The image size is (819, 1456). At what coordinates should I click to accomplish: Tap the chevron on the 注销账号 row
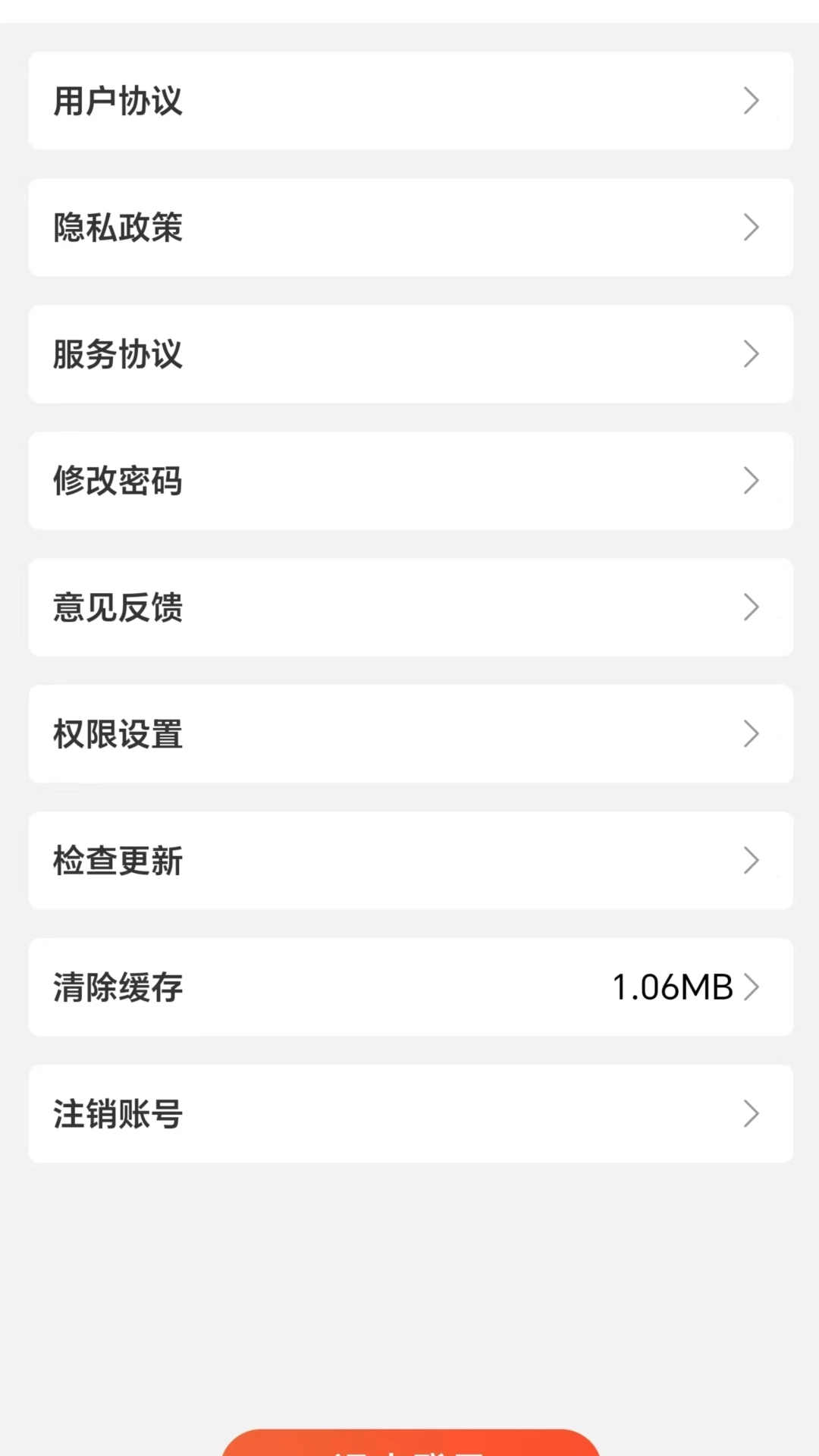pyautogui.click(x=751, y=1113)
